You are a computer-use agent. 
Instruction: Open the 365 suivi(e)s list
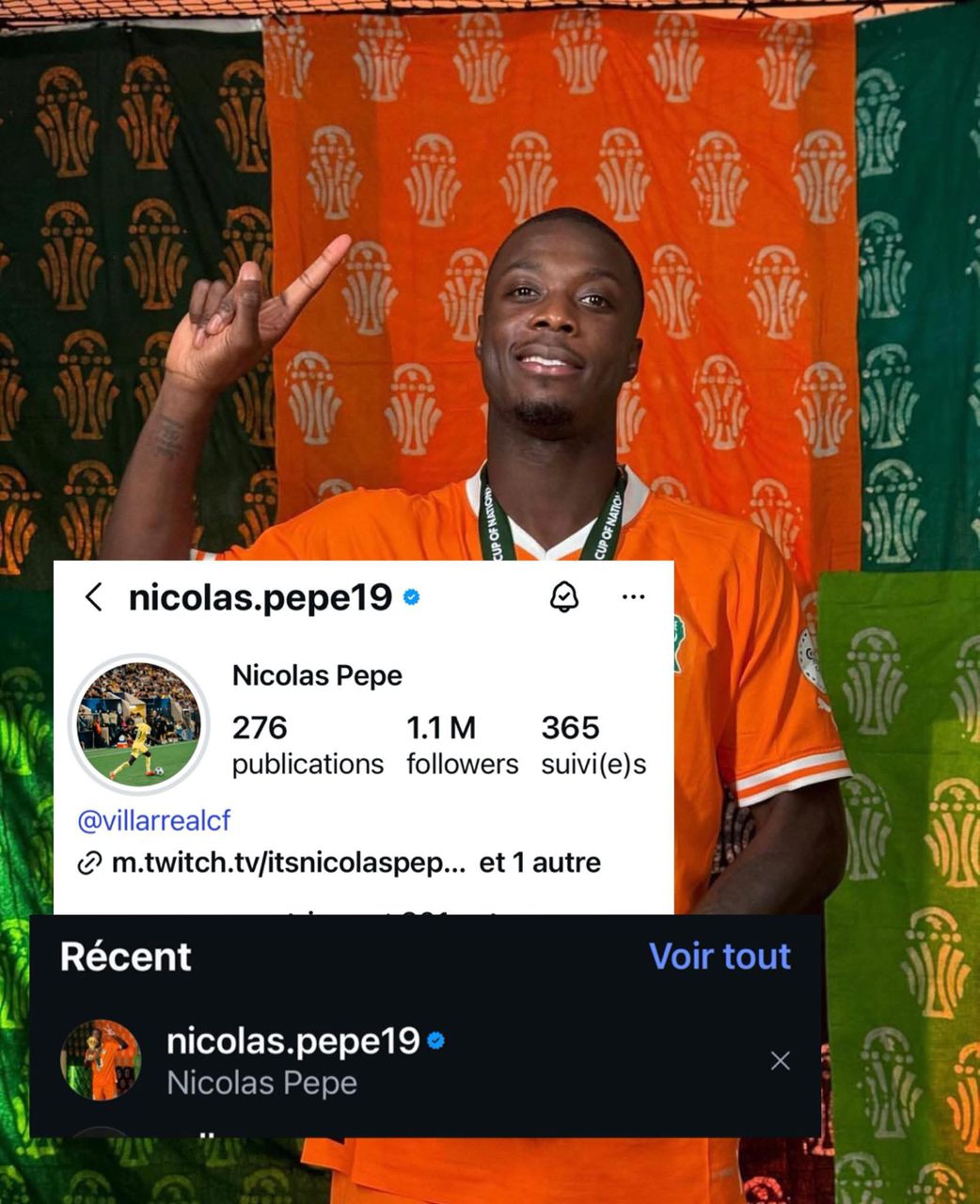pyautogui.click(x=592, y=743)
